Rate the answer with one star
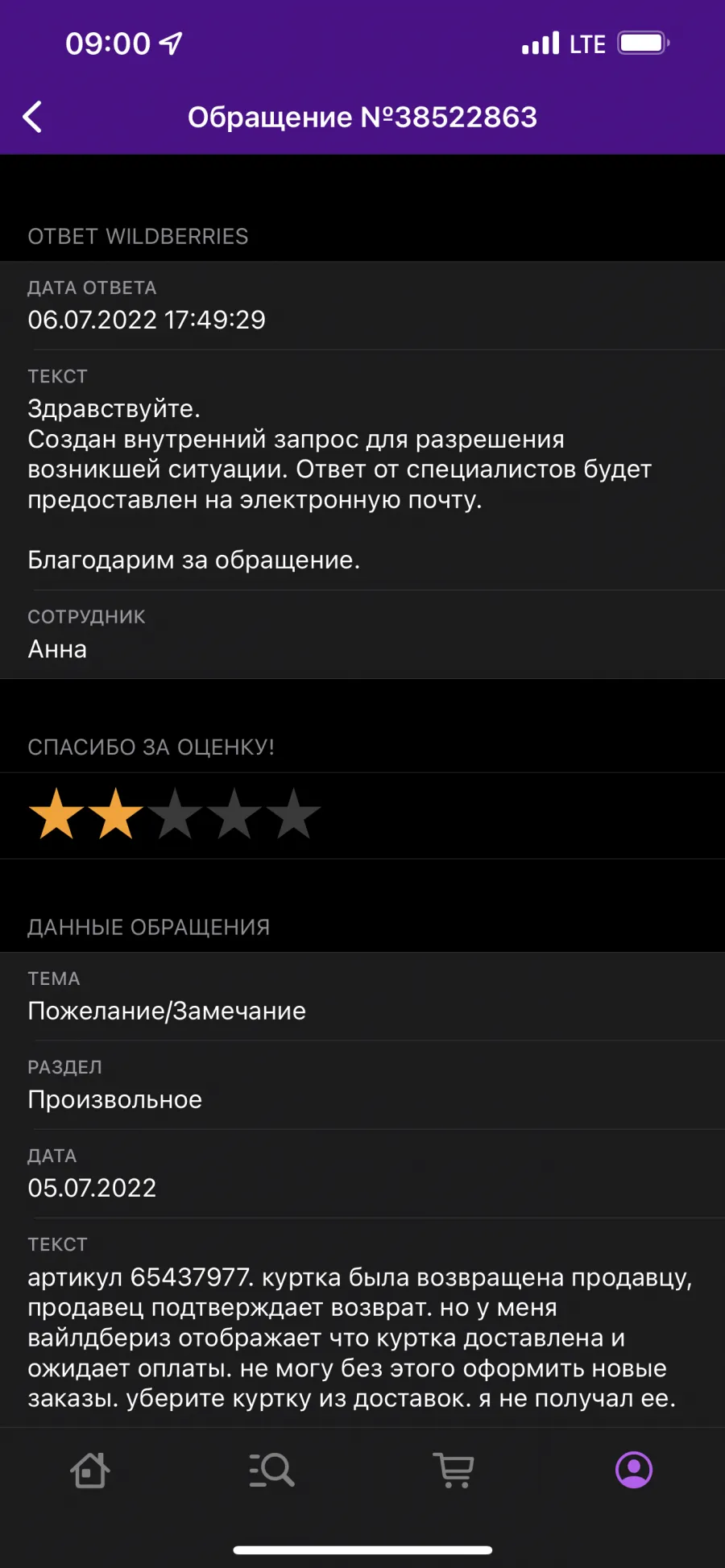 pyautogui.click(x=56, y=814)
